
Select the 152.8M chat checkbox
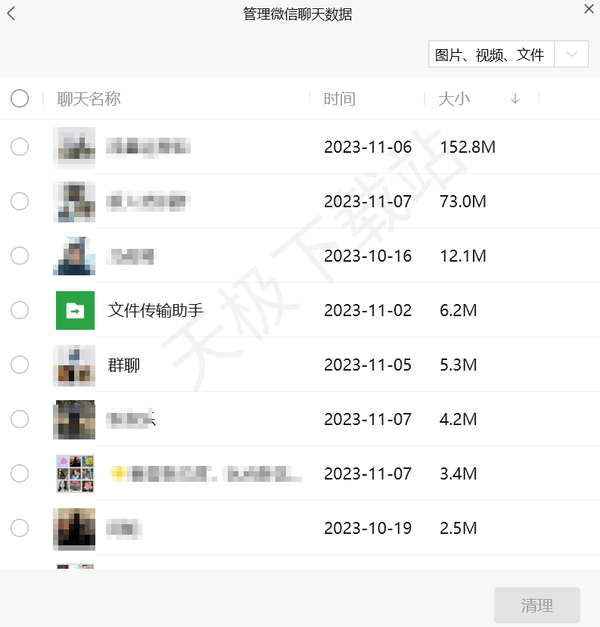[x=20, y=147]
